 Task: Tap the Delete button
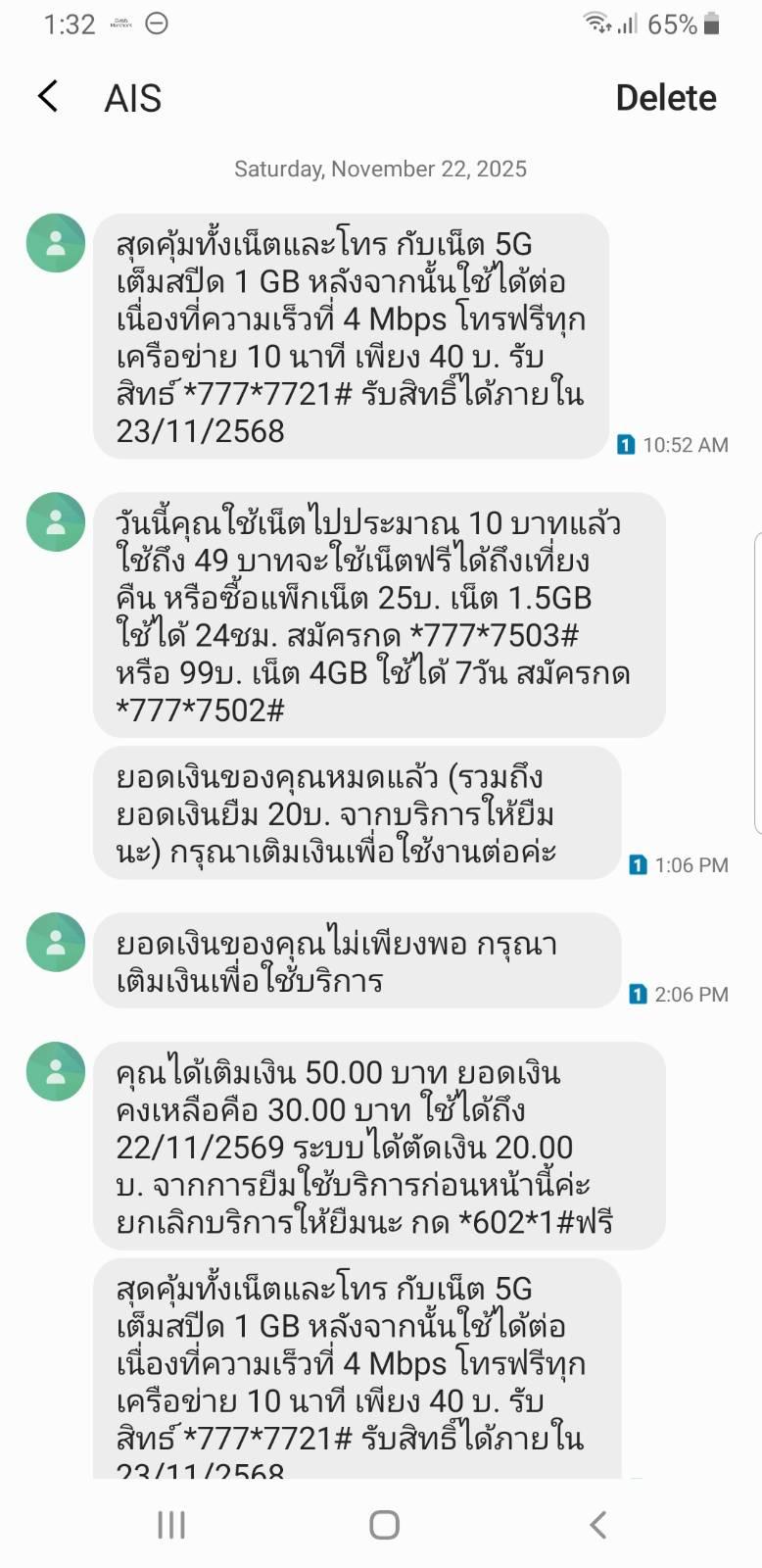pos(665,98)
